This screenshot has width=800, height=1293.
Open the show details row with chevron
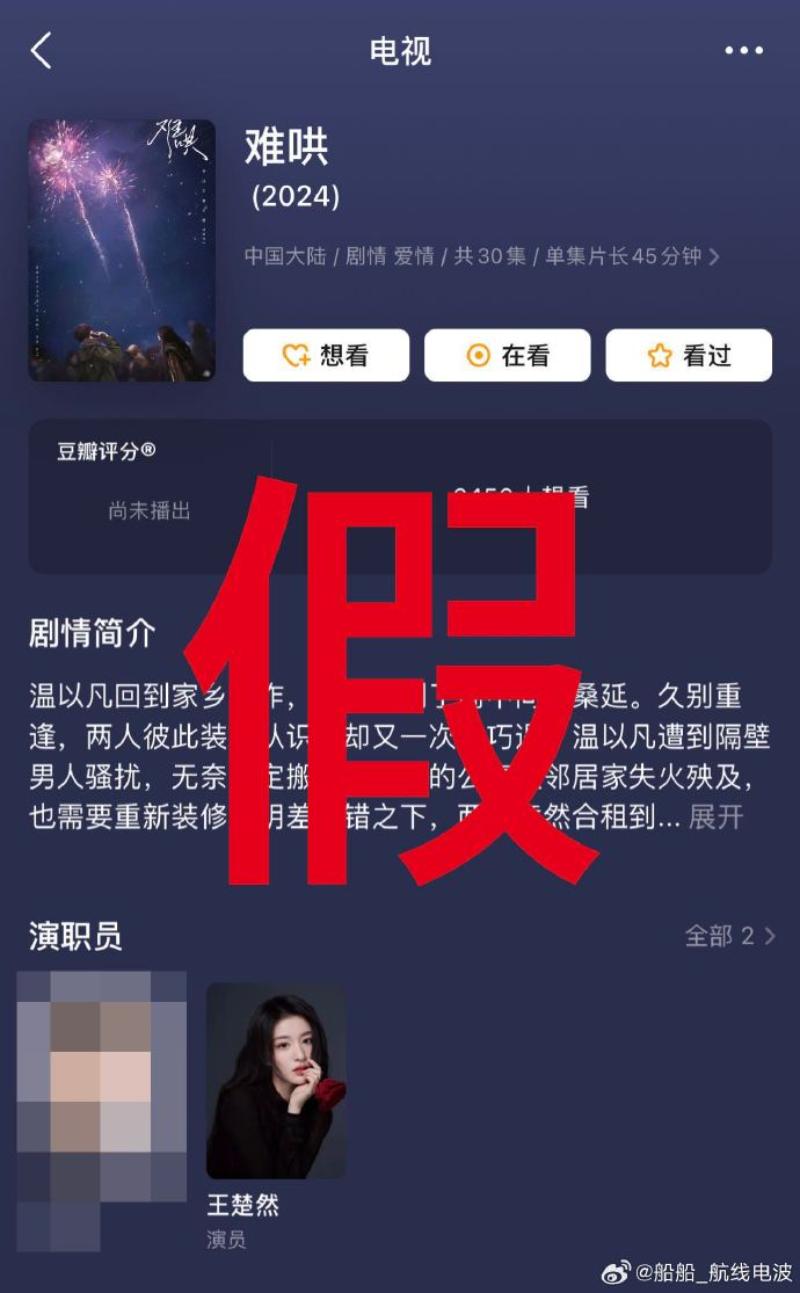[482, 257]
